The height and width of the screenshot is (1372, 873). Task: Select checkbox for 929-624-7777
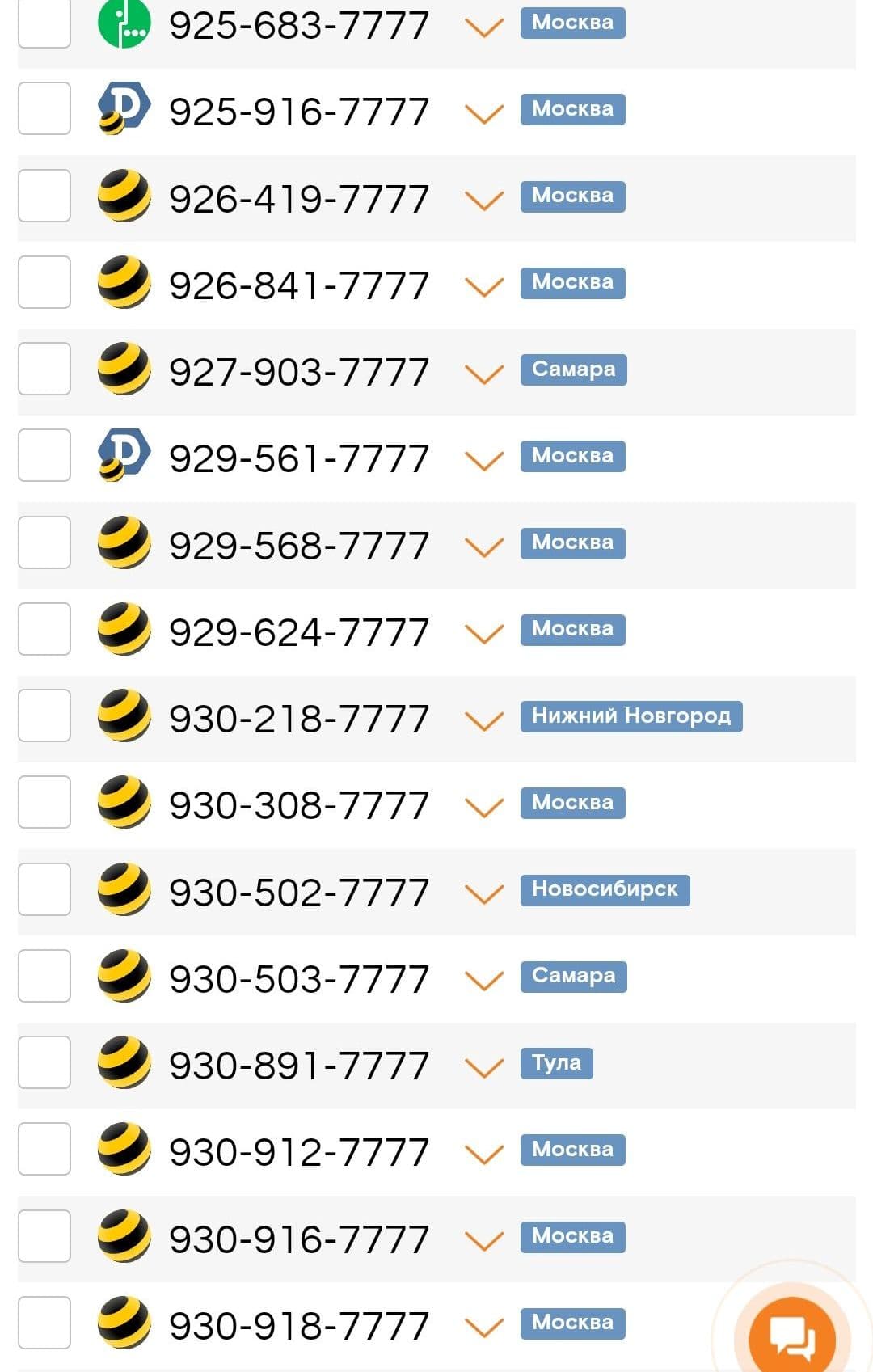tap(44, 629)
